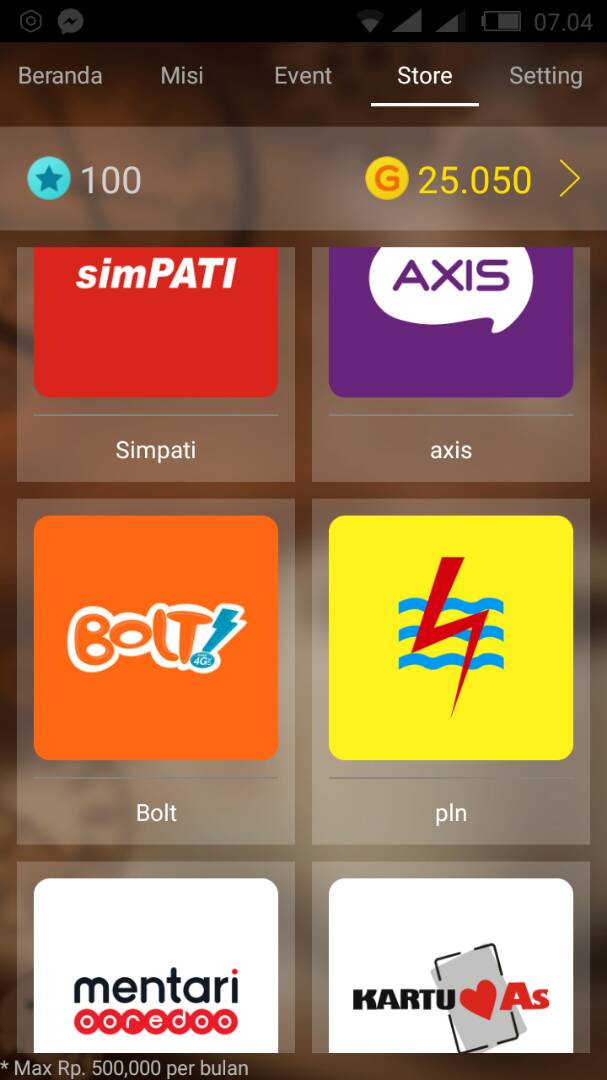The width and height of the screenshot is (607, 1080).
Task: Open the pln electricity item
Action: coord(451,672)
